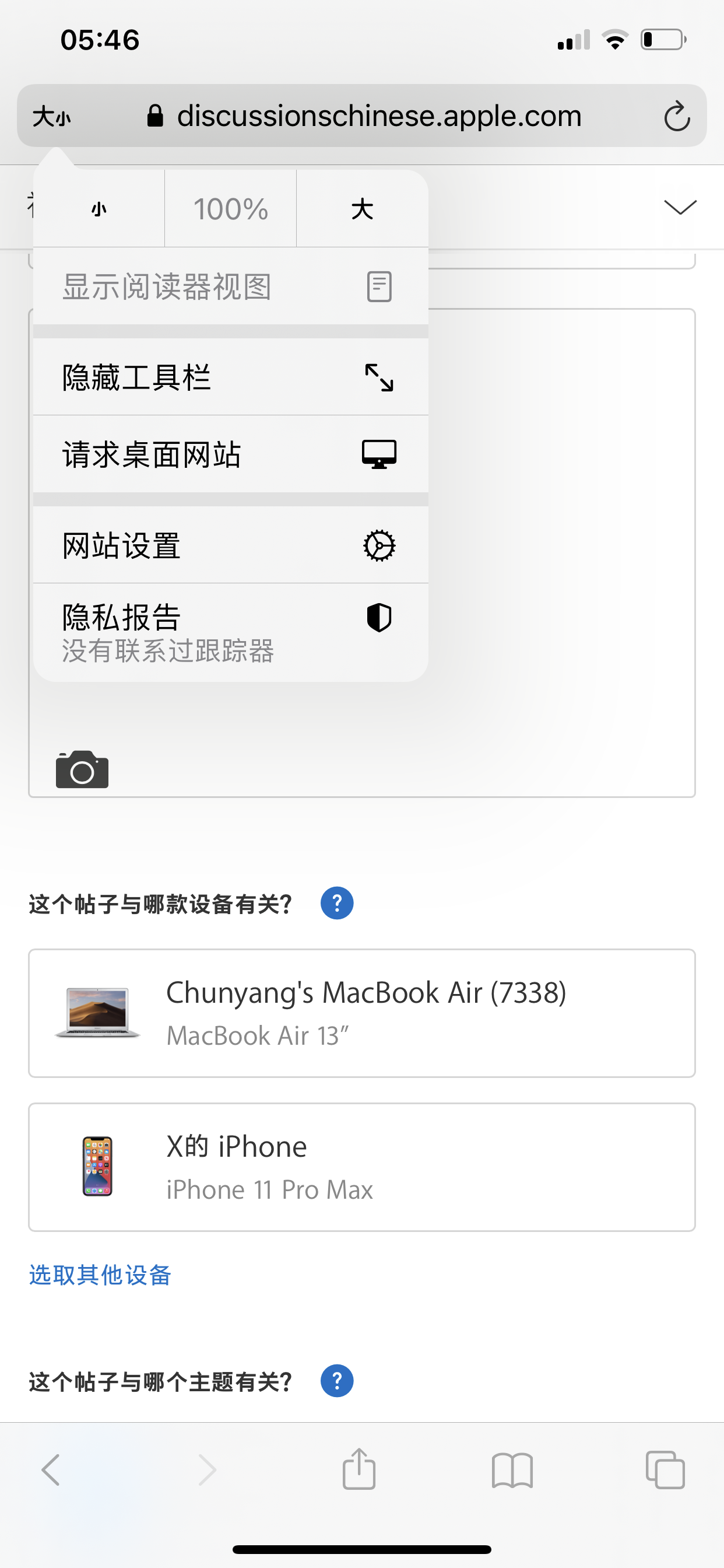Decrease text size with 小
724x1568 pixels.
tap(99, 209)
